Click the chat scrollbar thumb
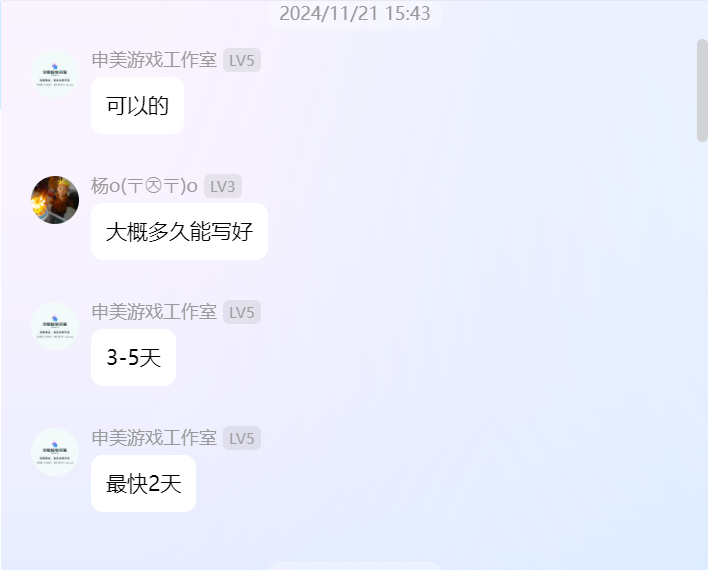Viewport: 708px width, 570px height. click(x=702, y=90)
